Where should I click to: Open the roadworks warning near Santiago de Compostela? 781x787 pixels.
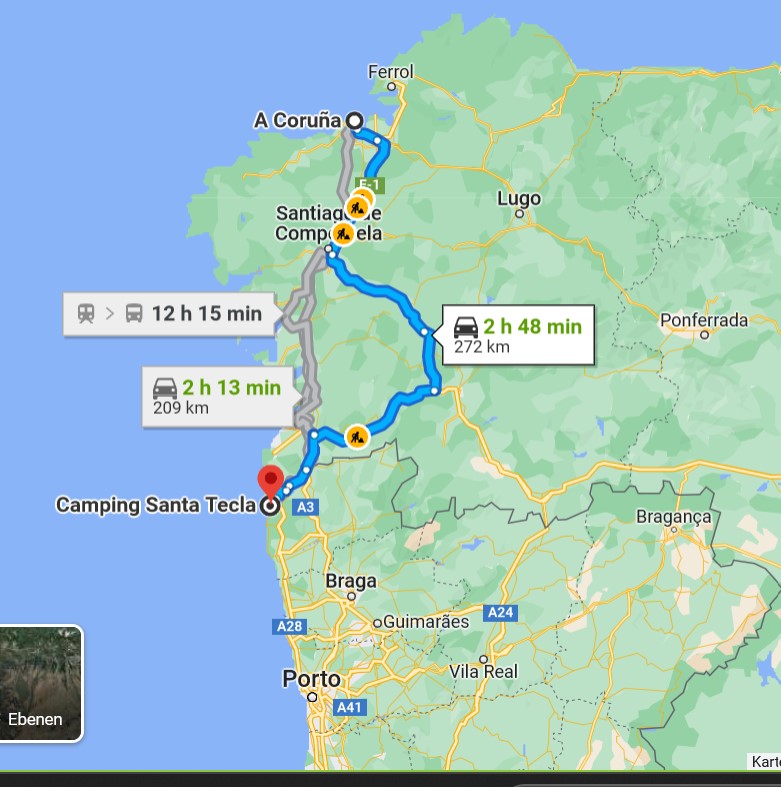(343, 233)
